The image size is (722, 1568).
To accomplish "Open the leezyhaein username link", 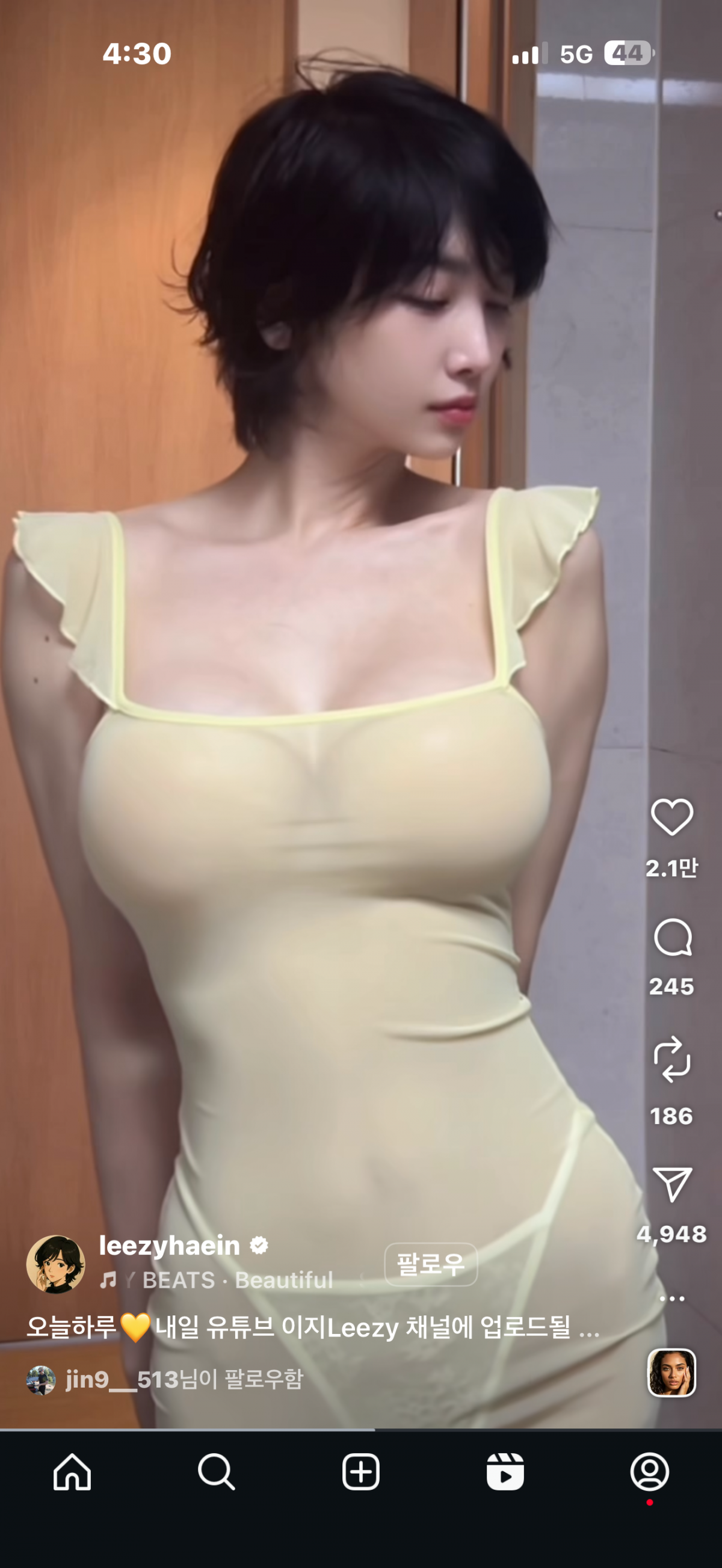I will (x=169, y=1246).
